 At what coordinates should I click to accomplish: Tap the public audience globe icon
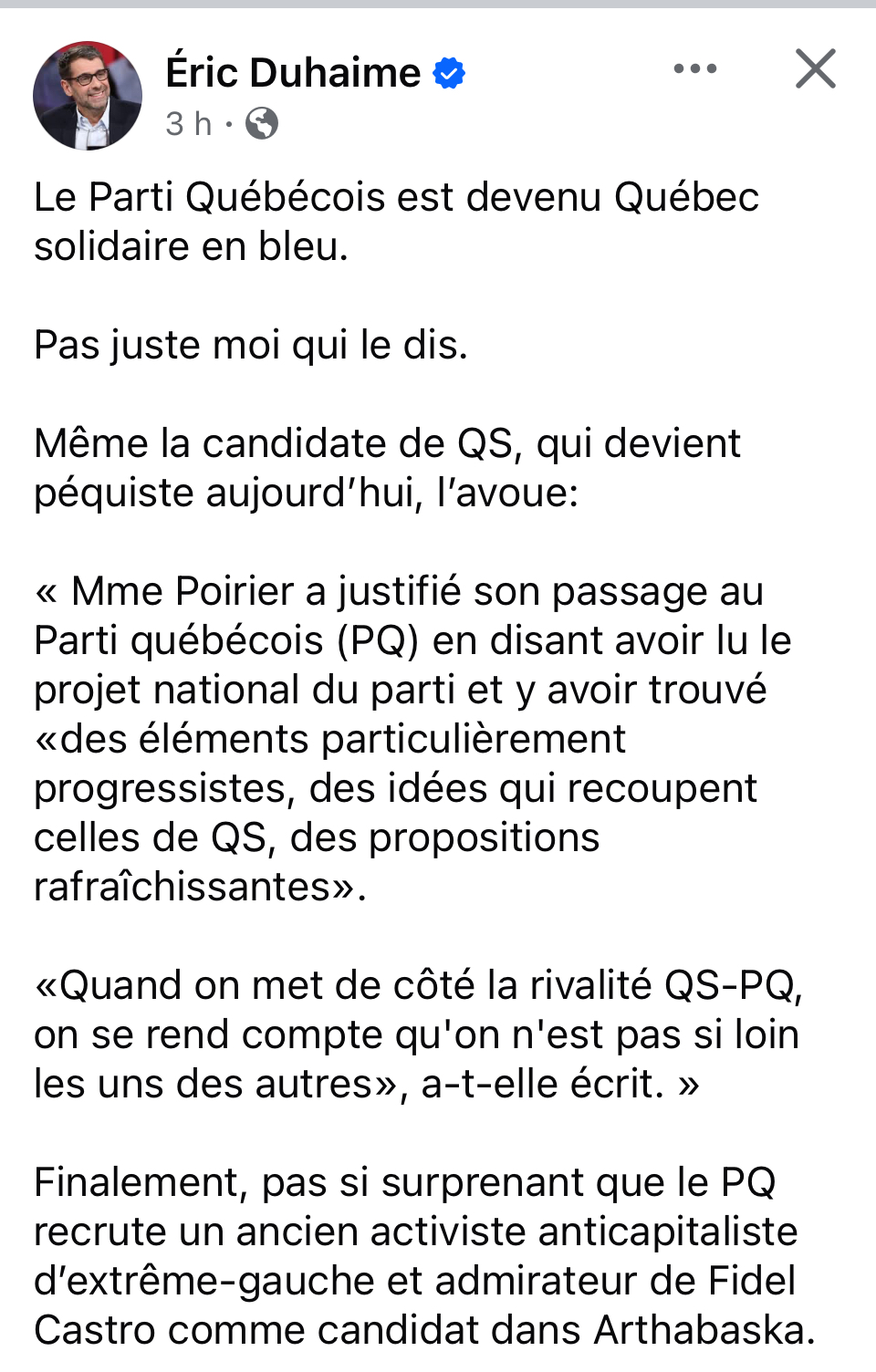tap(262, 123)
